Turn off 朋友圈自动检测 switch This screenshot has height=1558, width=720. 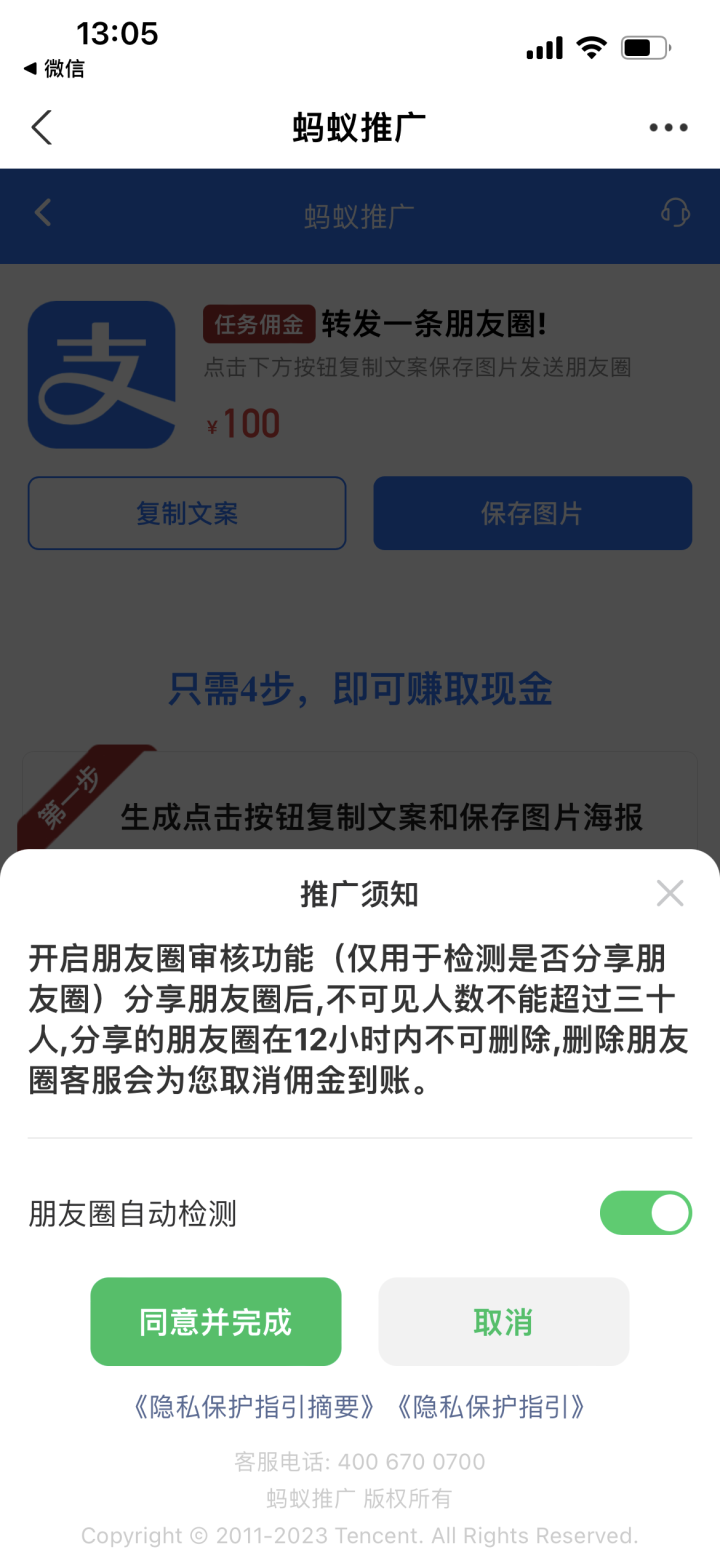click(645, 1214)
